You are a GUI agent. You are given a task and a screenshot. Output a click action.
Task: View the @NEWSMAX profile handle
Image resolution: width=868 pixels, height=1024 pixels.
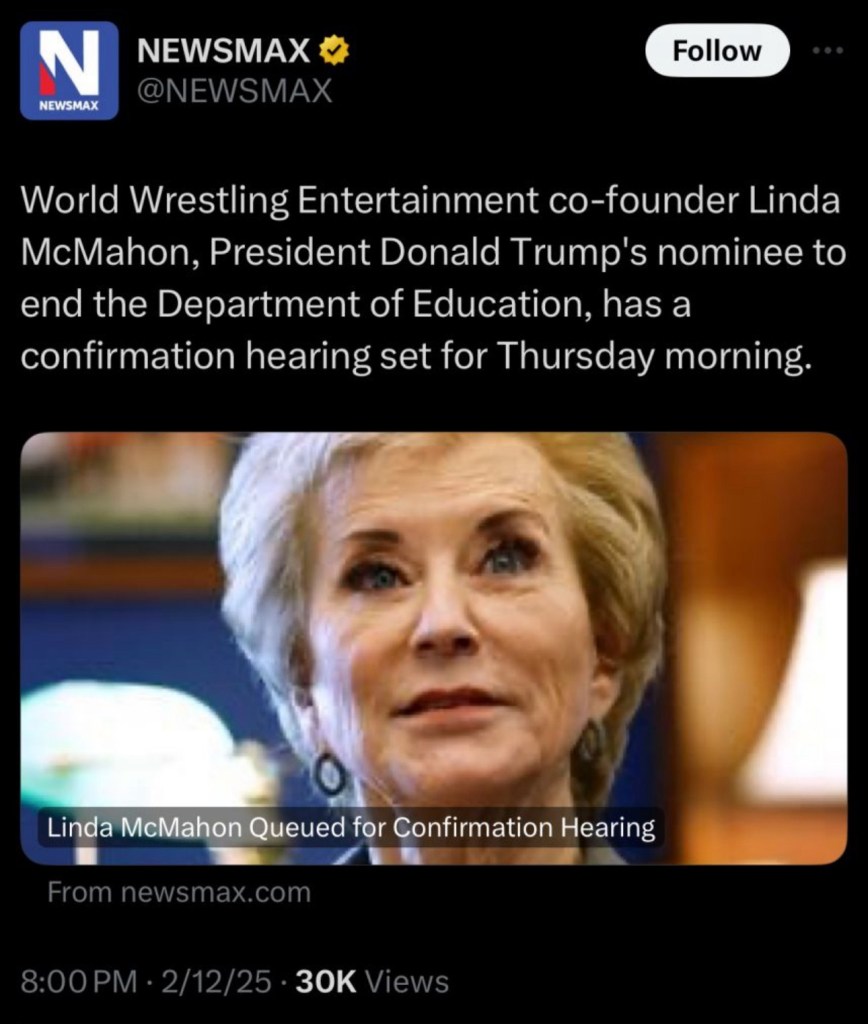coord(234,91)
